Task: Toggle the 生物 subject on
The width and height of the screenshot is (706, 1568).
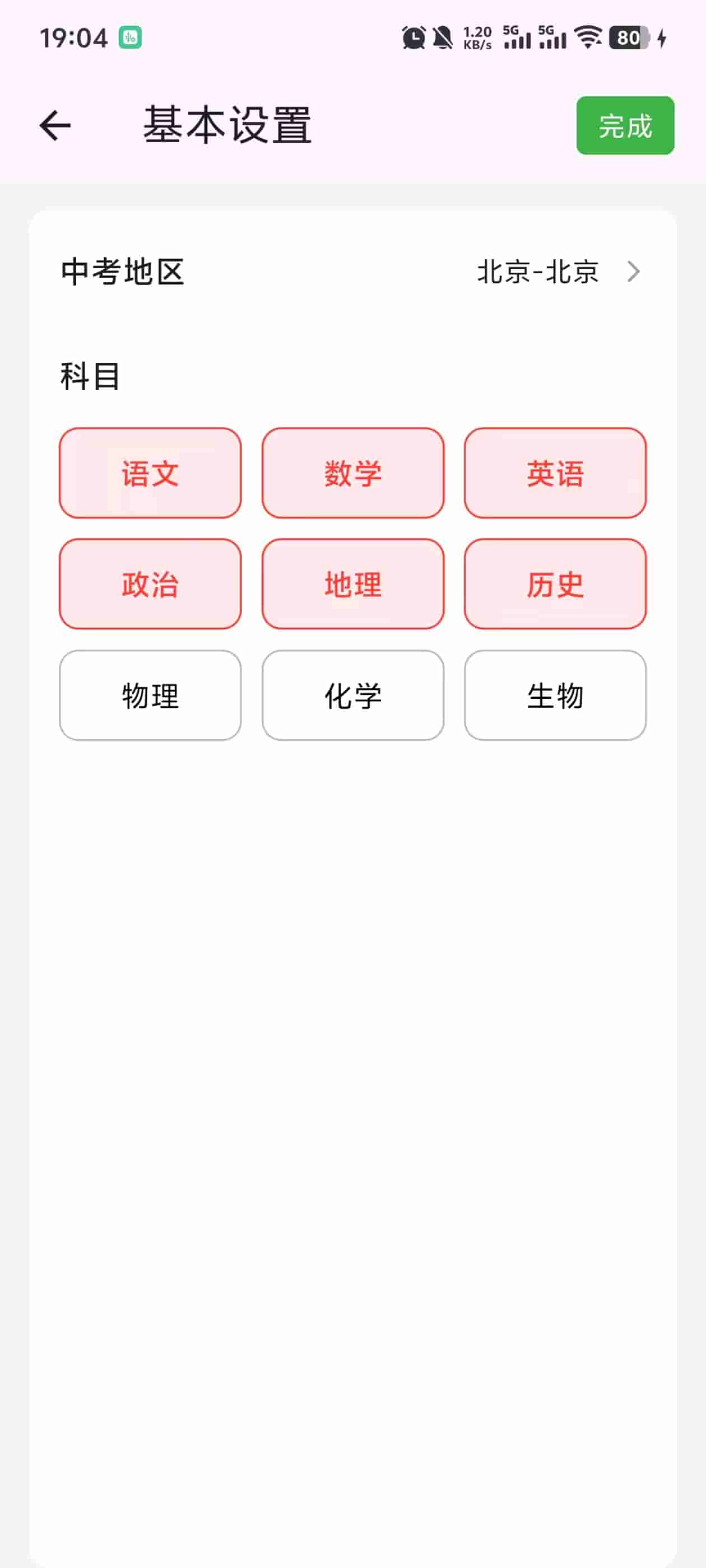Action: tap(555, 696)
